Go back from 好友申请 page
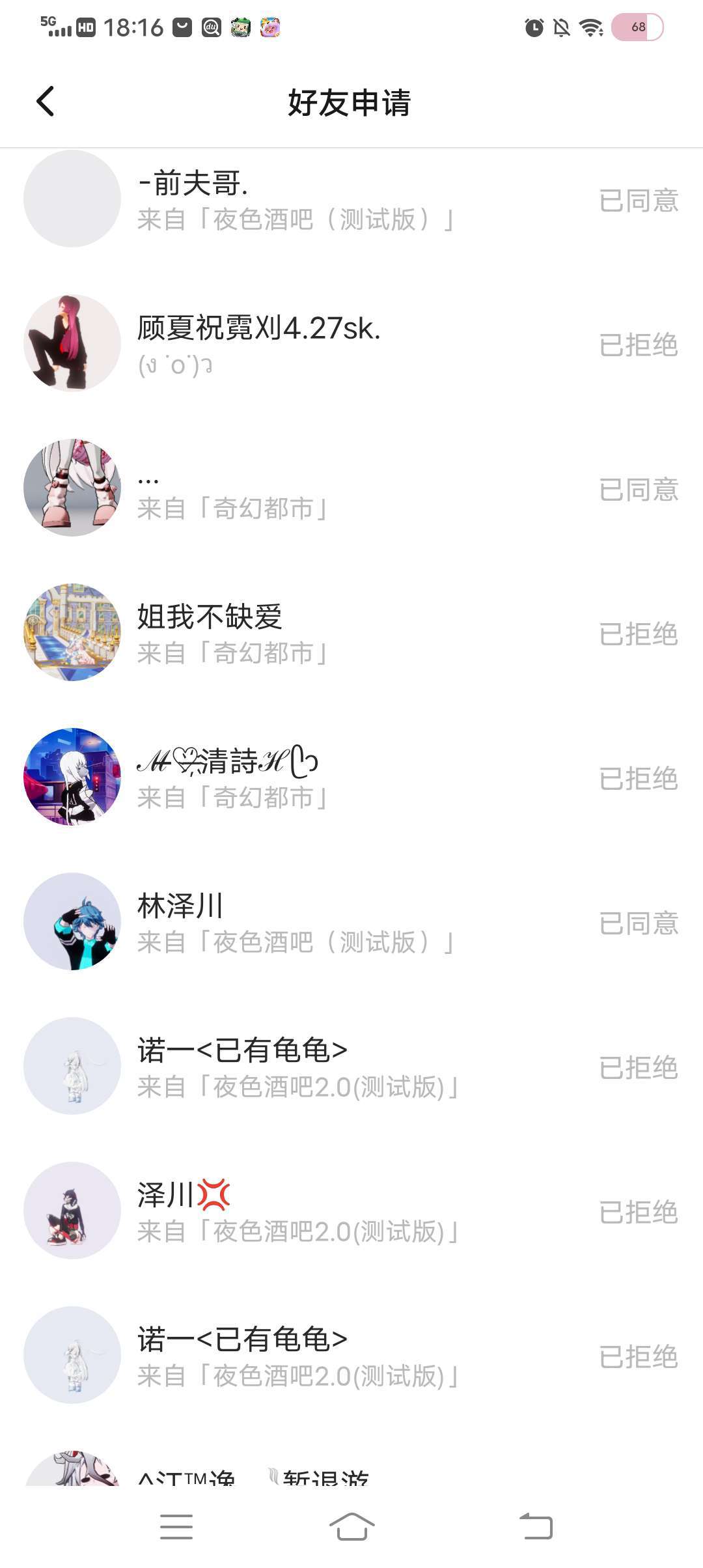This screenshot has width=703, height=1568. pos(46,102)
